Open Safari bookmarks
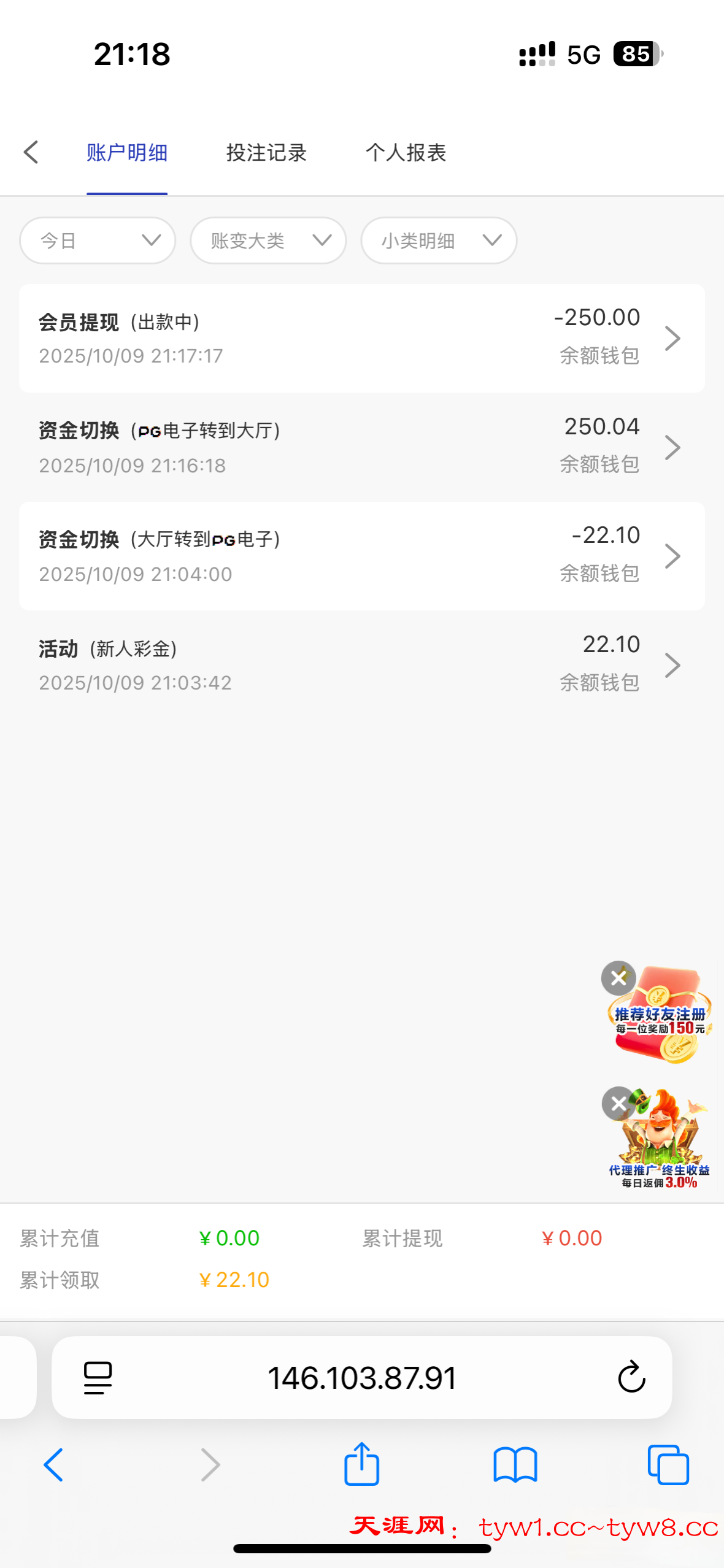This screenshot has width=724, height=1568. point(515,1464)
